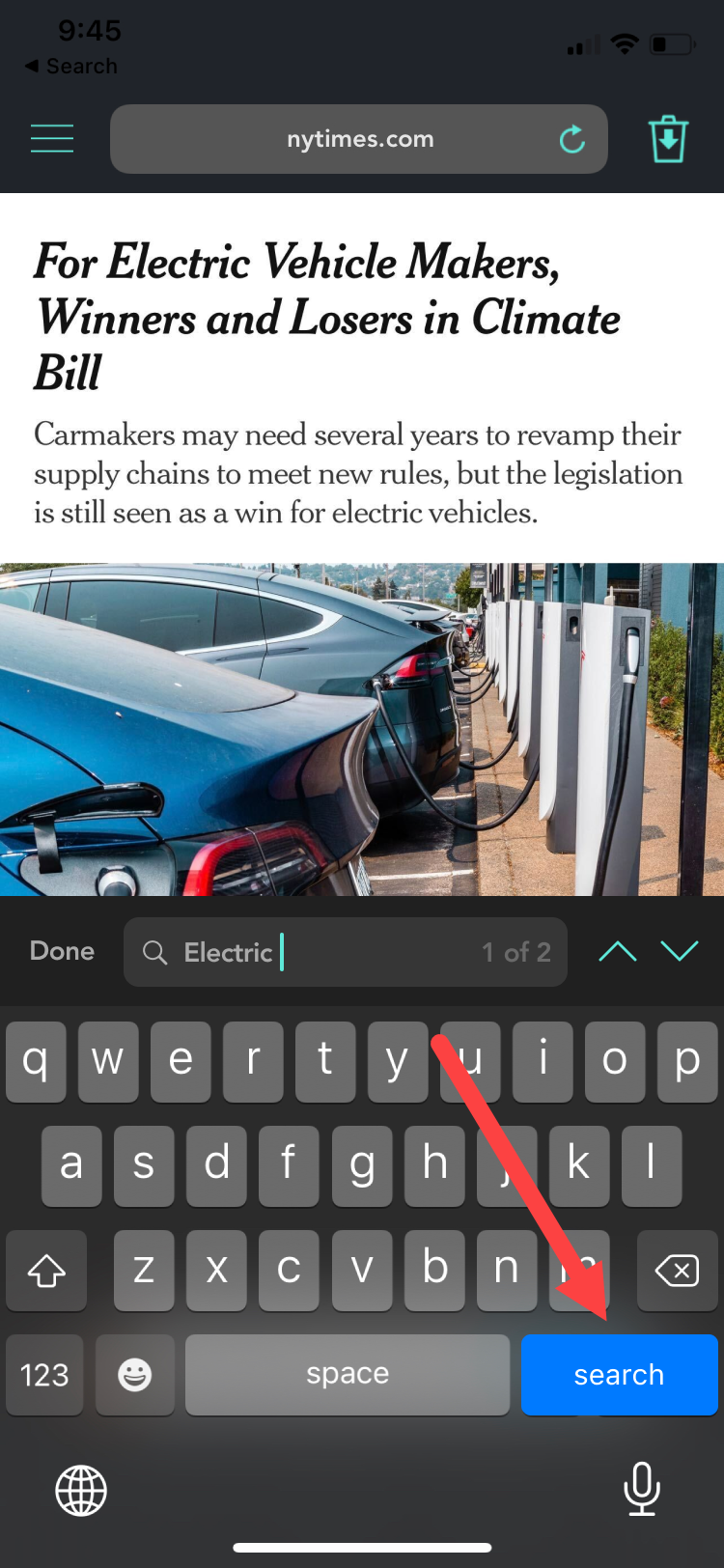Tap the shift key
Image resolution: width=724 pixels, height=1568 pixels.
(46, 1270)
